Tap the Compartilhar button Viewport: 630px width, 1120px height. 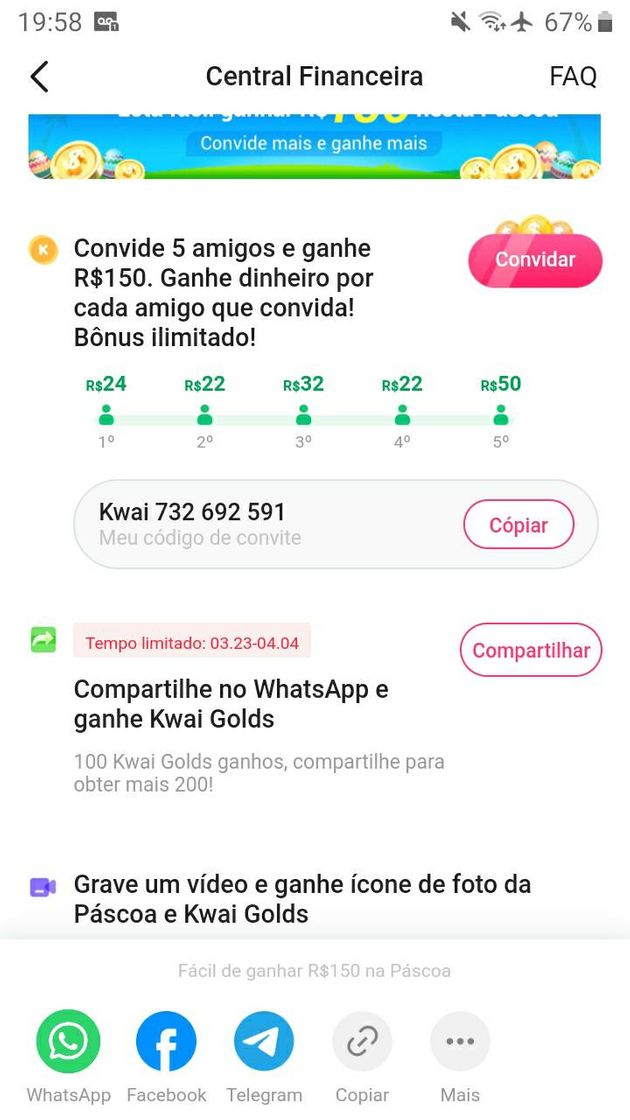tap(530, 651)
